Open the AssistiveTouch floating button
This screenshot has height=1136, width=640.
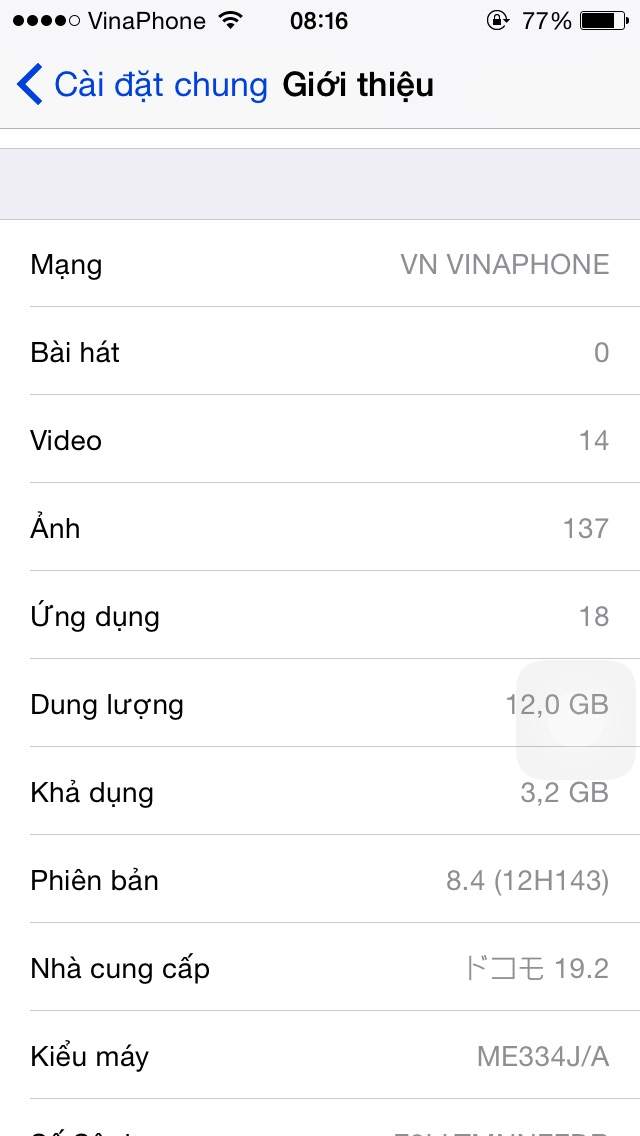576,720
